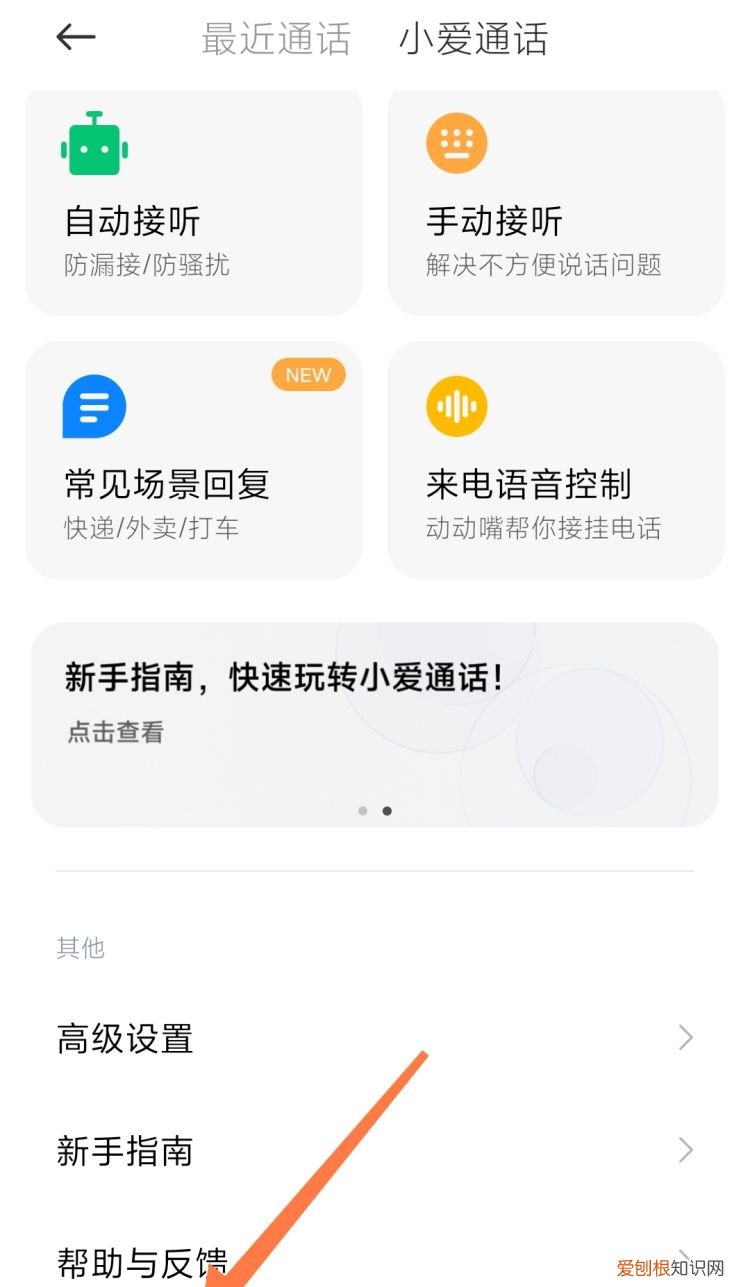Tap the orange keypad icon for 手动接听
Image resolution: width=750 pixels, height=1287 pixels.
(x=457, y=143)
